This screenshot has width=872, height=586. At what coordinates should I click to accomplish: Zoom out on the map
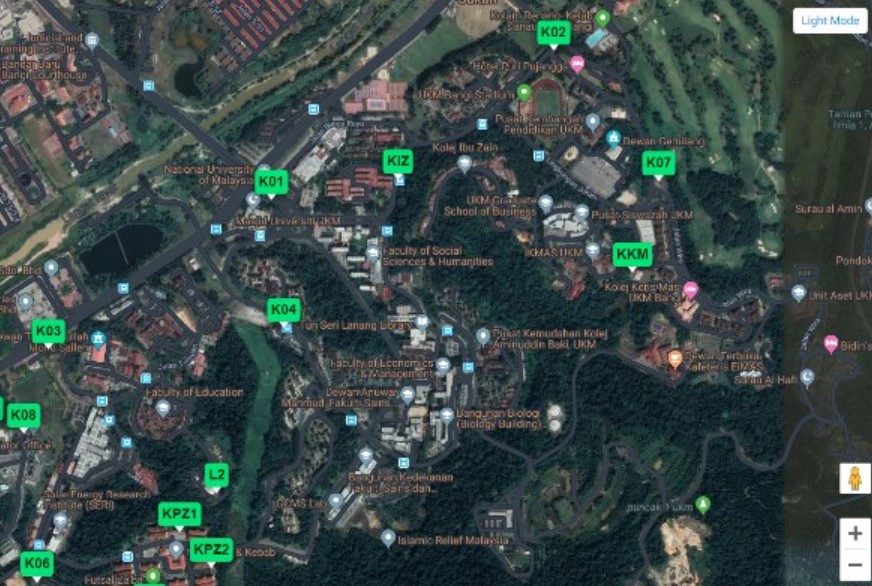[854, 566]
